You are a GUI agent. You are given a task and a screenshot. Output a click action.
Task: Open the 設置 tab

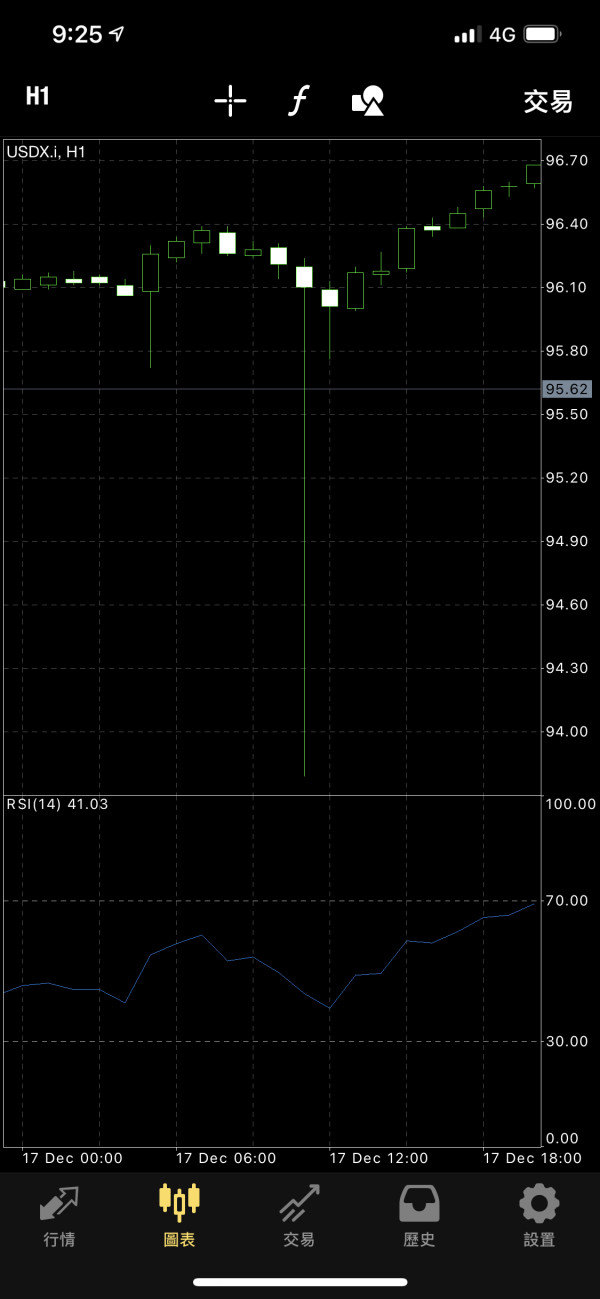tap(539, 1216)
